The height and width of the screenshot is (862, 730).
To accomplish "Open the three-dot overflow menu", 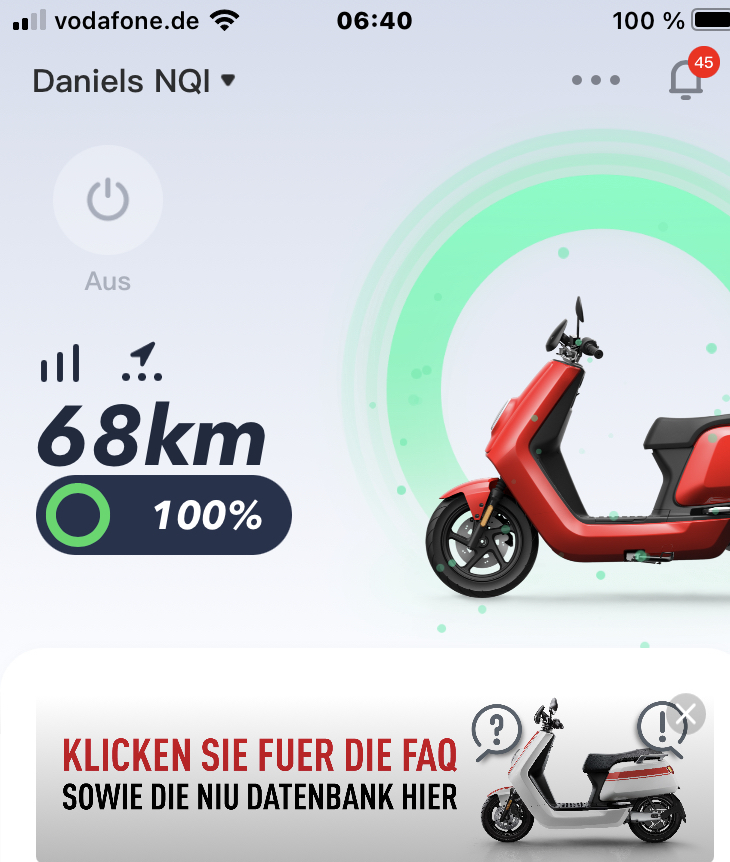I will [x=596, y=80].
